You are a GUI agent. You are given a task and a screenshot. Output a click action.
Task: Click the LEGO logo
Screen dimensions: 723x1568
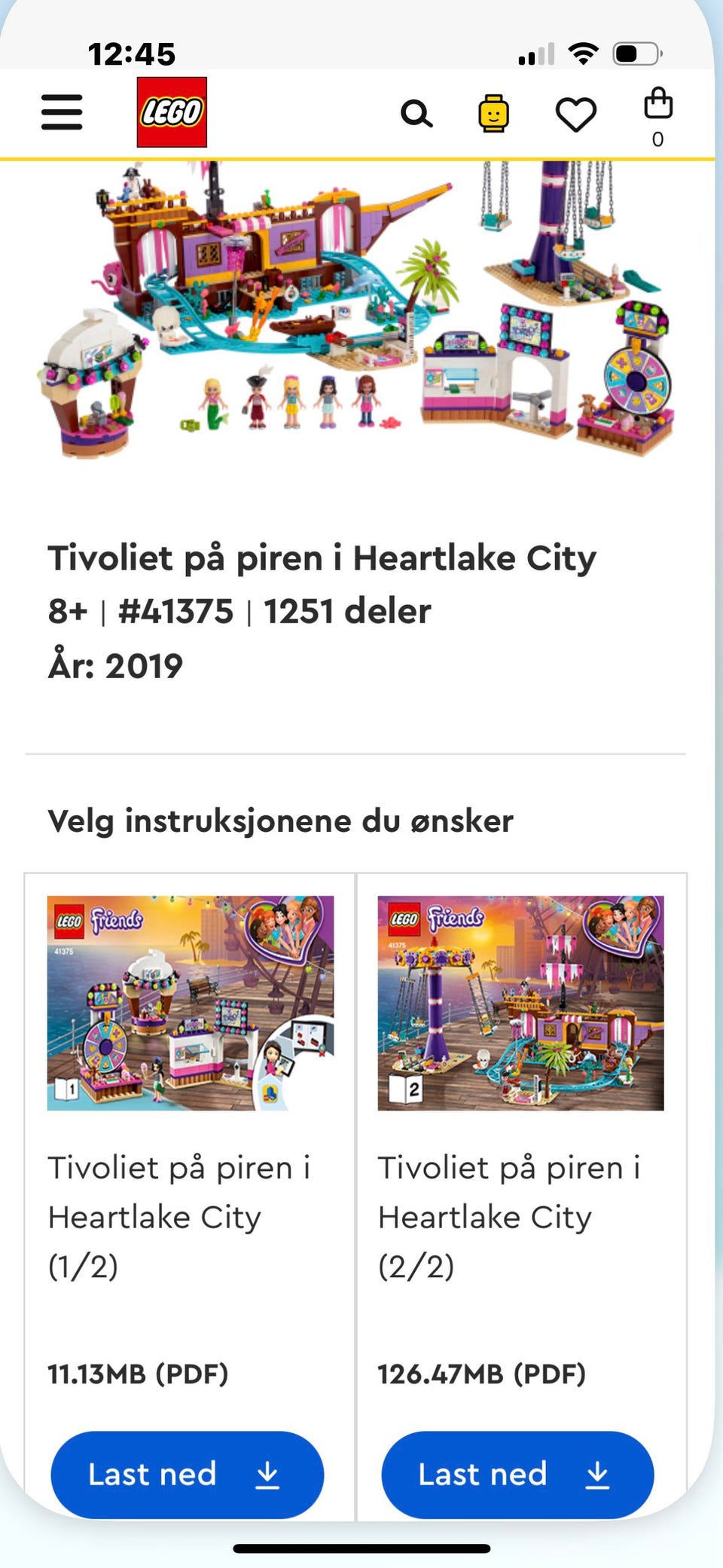167,113
